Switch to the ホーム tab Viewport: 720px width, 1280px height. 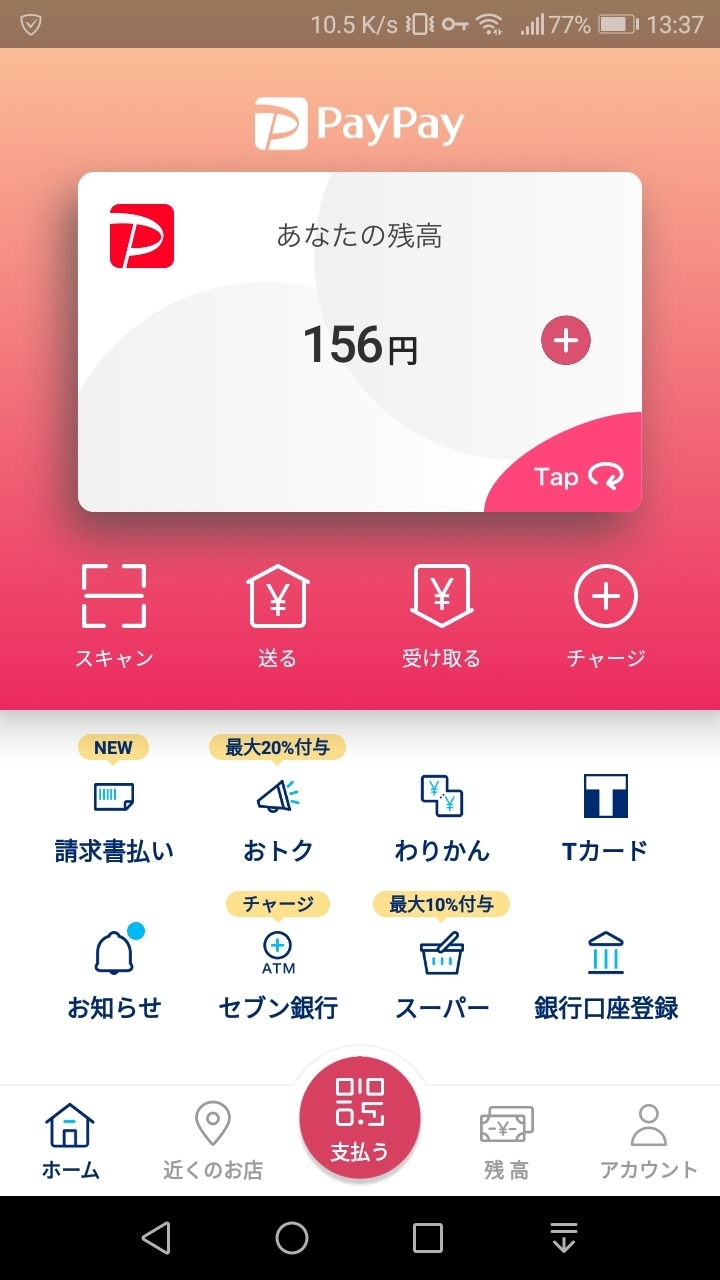coord(70,1141)
